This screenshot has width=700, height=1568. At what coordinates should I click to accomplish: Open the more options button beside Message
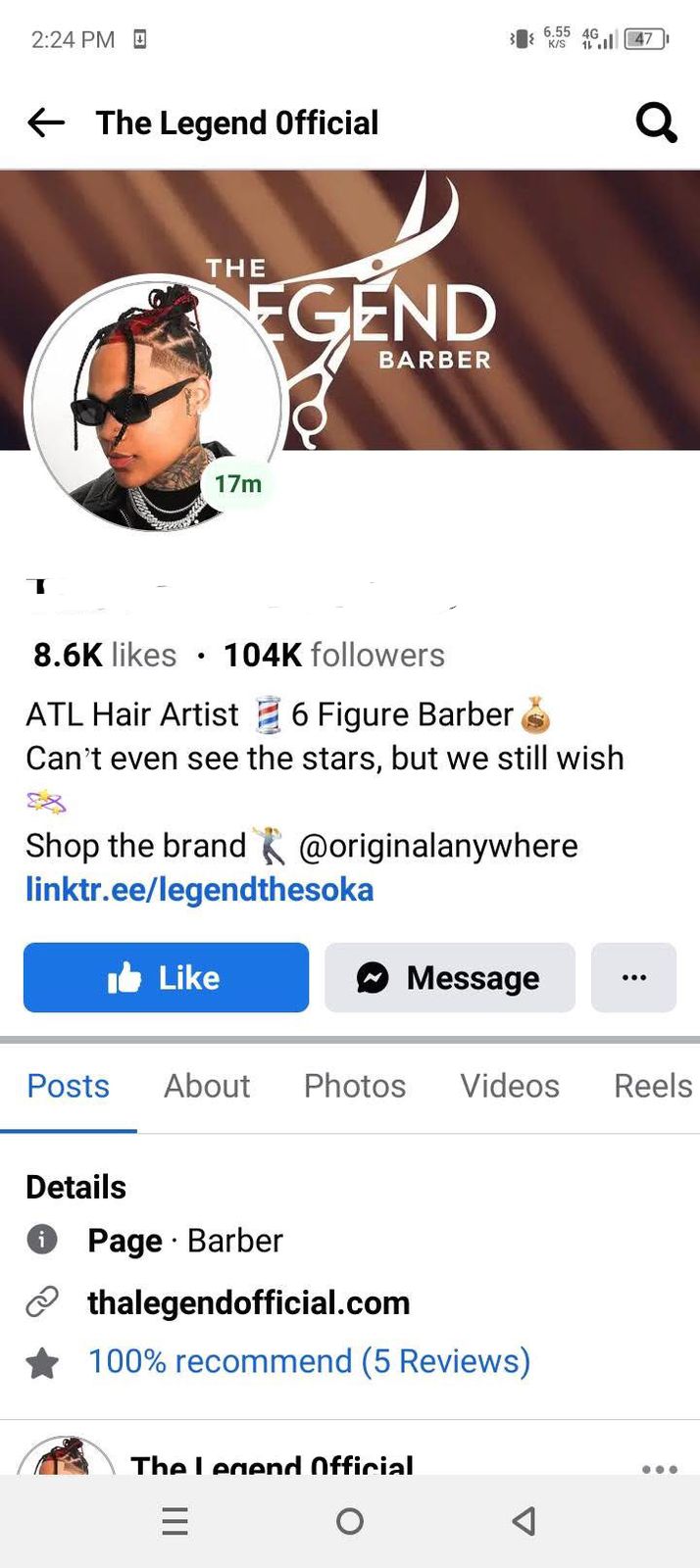pyautogui.click(x=633, y=977)
